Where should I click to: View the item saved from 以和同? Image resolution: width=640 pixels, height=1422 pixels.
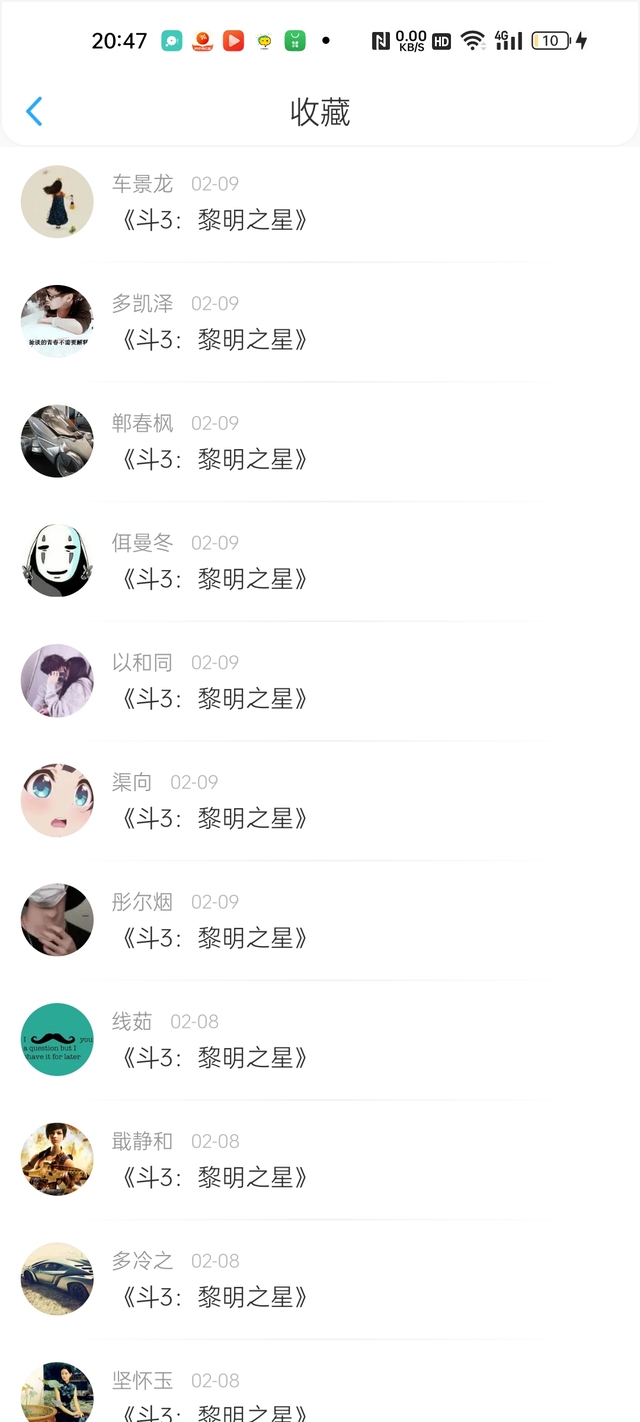point(214,699)
